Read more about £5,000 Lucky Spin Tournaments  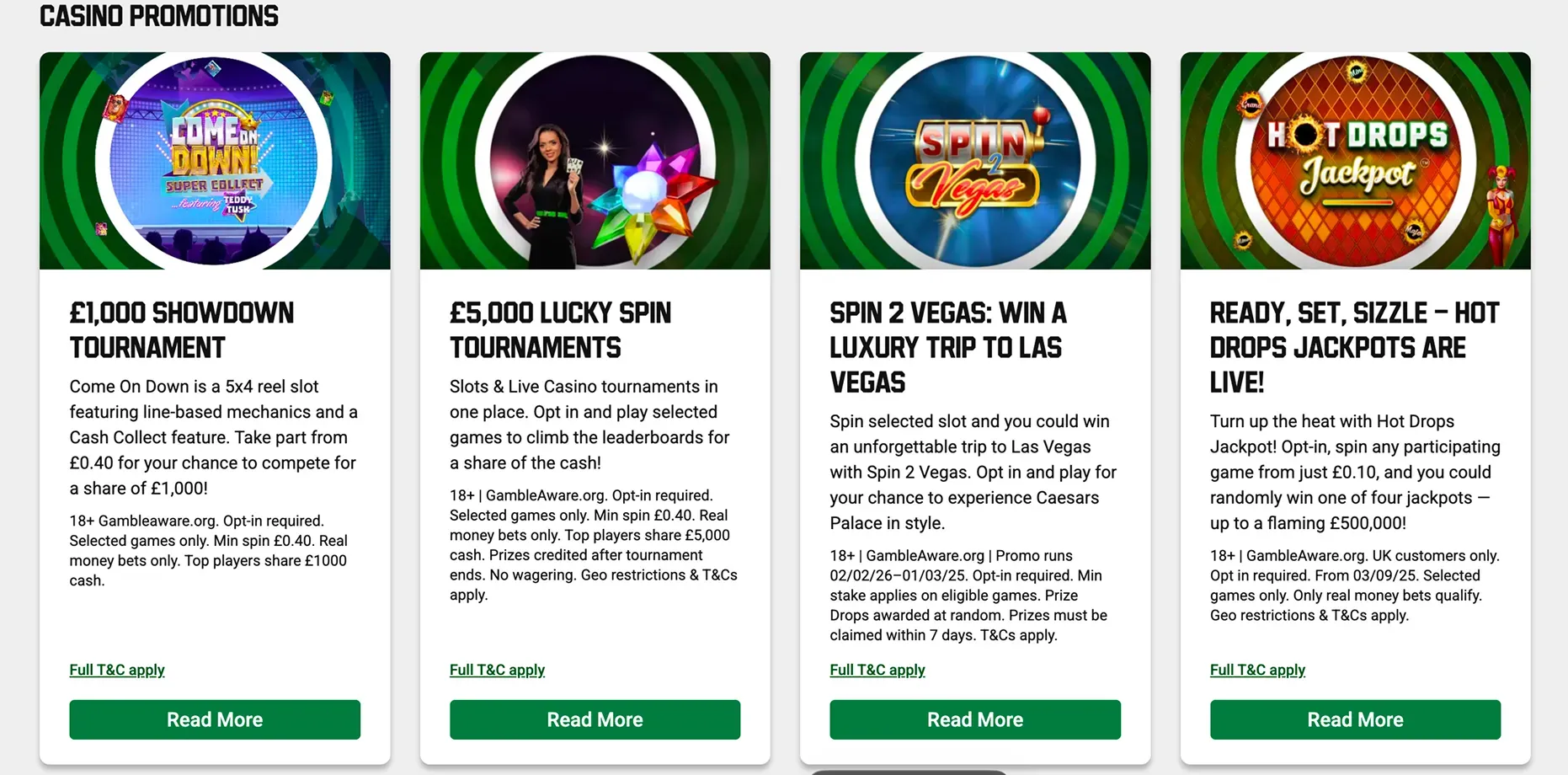click(595, 719)
